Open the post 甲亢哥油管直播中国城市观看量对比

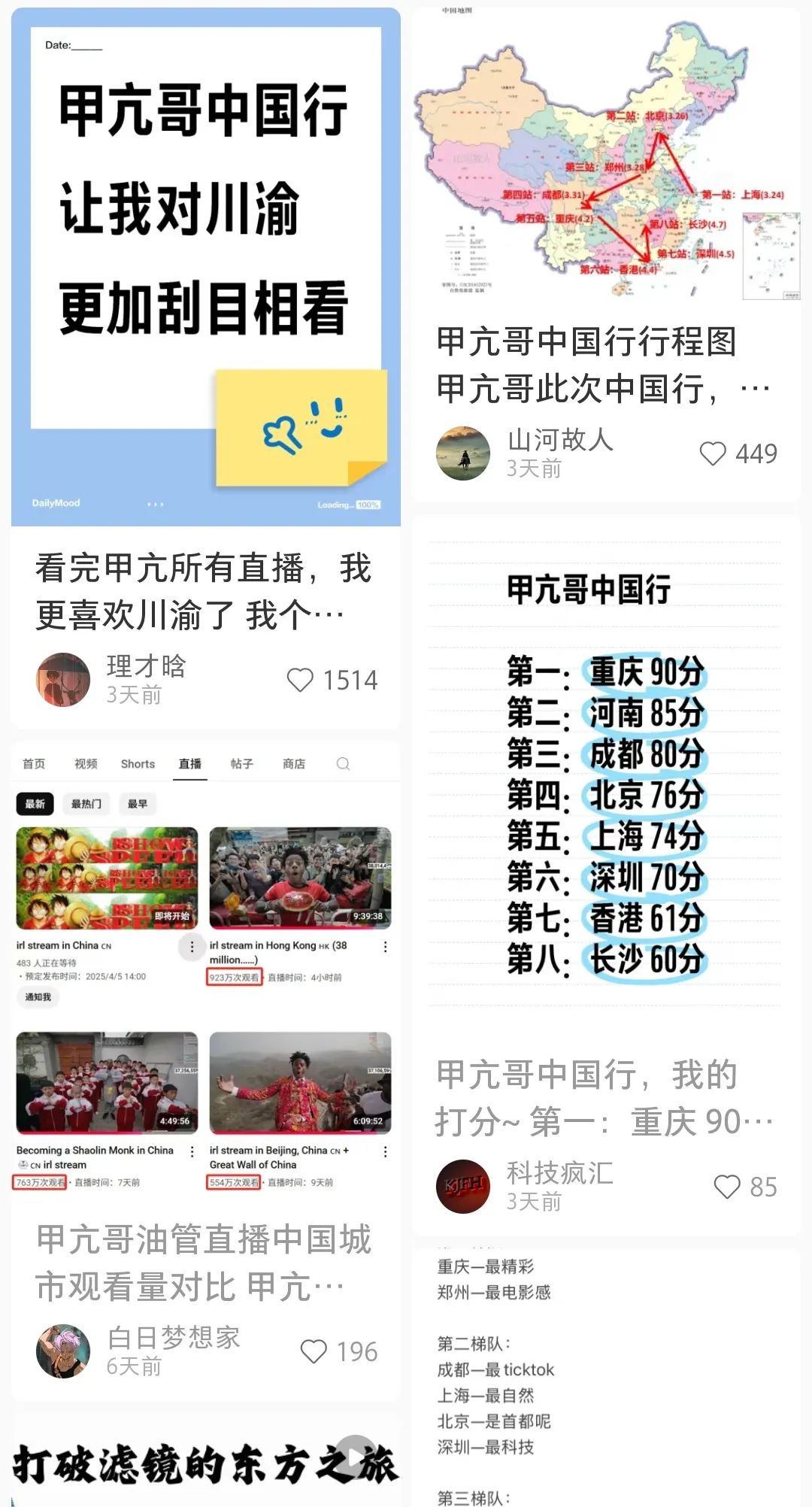[203, 1263]
